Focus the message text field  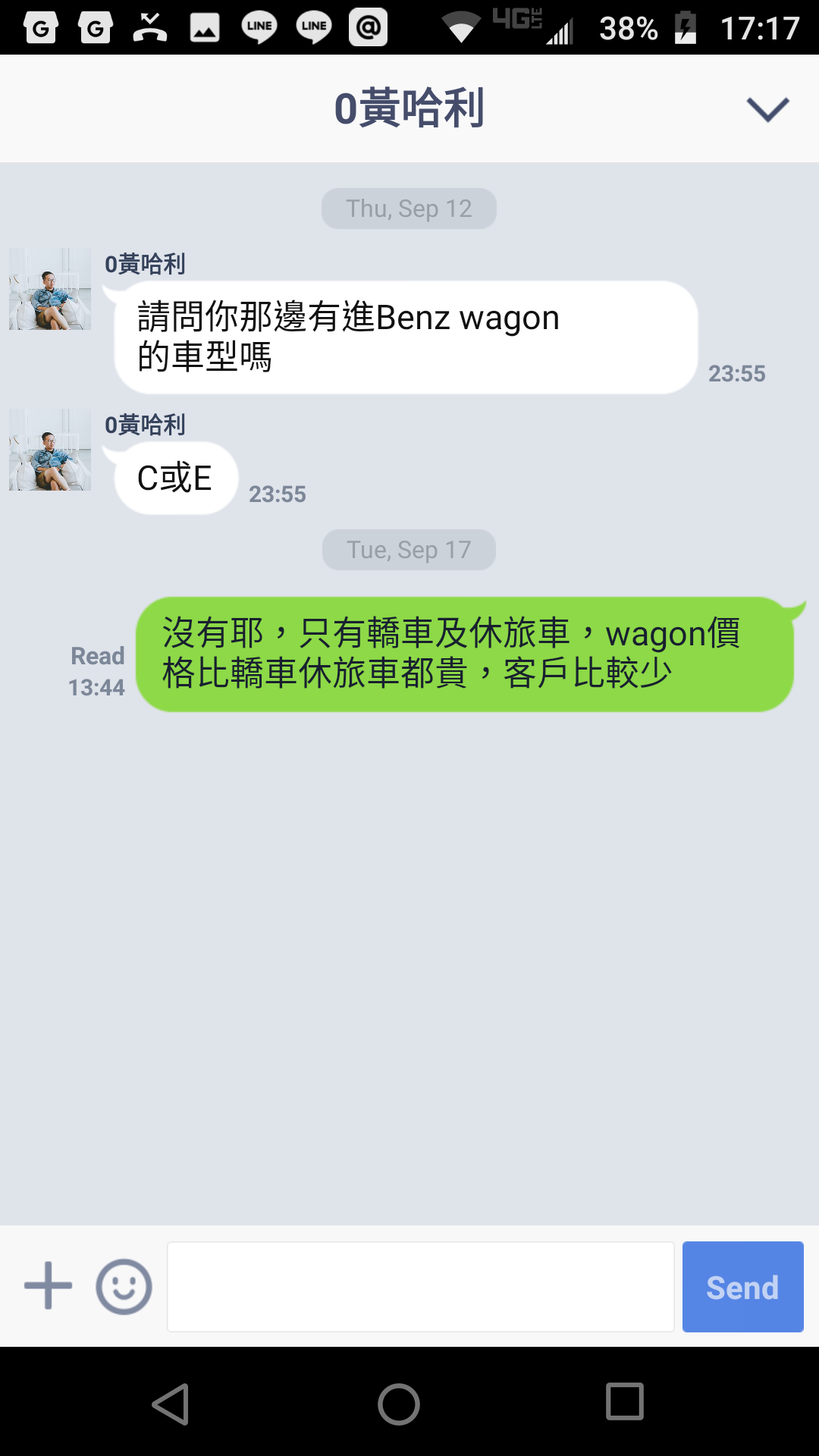pyautogui.click(x=421, y=1287)
